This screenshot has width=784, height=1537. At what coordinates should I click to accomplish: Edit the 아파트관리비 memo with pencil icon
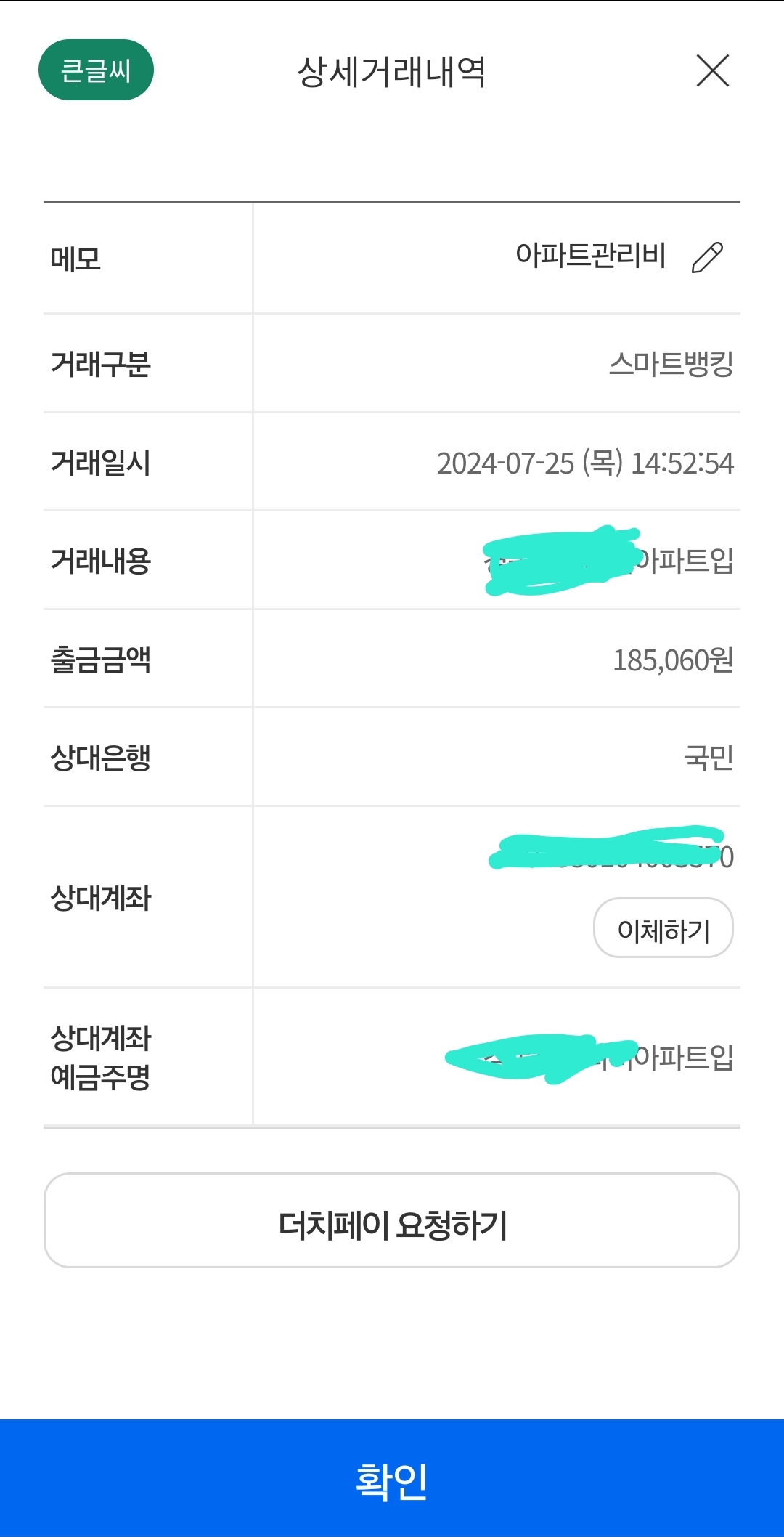tap(707, 257)
